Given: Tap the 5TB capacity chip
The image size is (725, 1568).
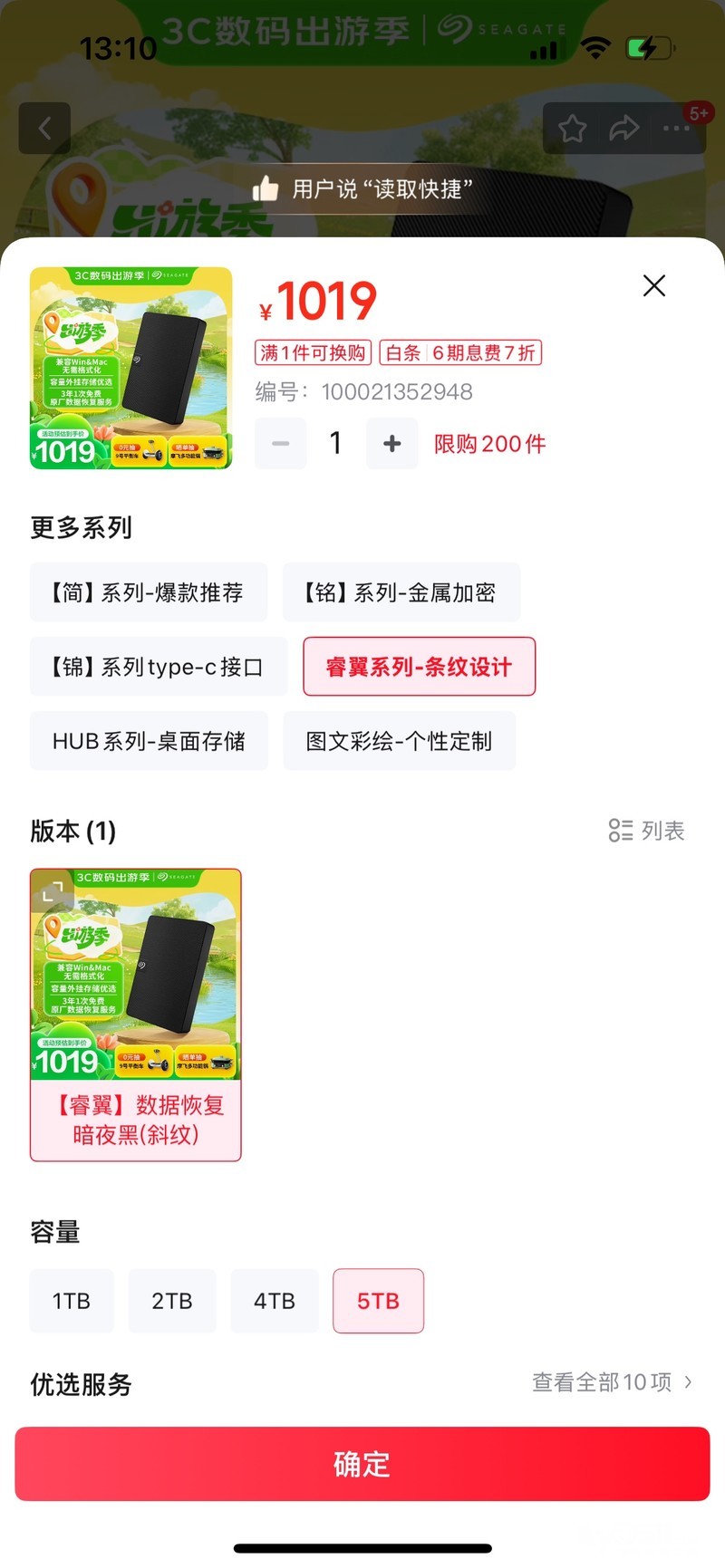Looking at the screenshot, I should tap(378, 1301).
